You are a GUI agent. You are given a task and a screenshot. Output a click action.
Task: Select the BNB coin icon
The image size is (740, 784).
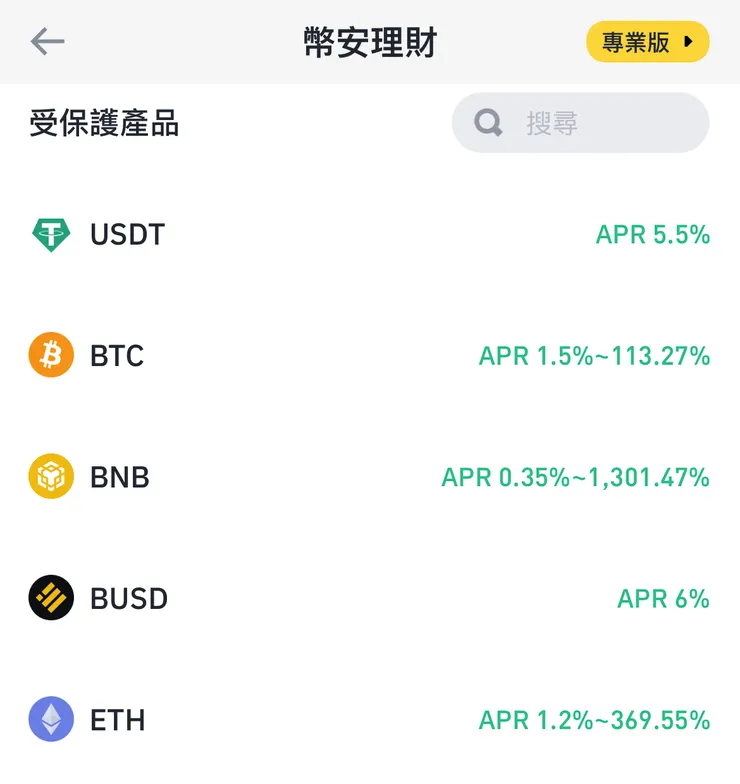[49, 477]
